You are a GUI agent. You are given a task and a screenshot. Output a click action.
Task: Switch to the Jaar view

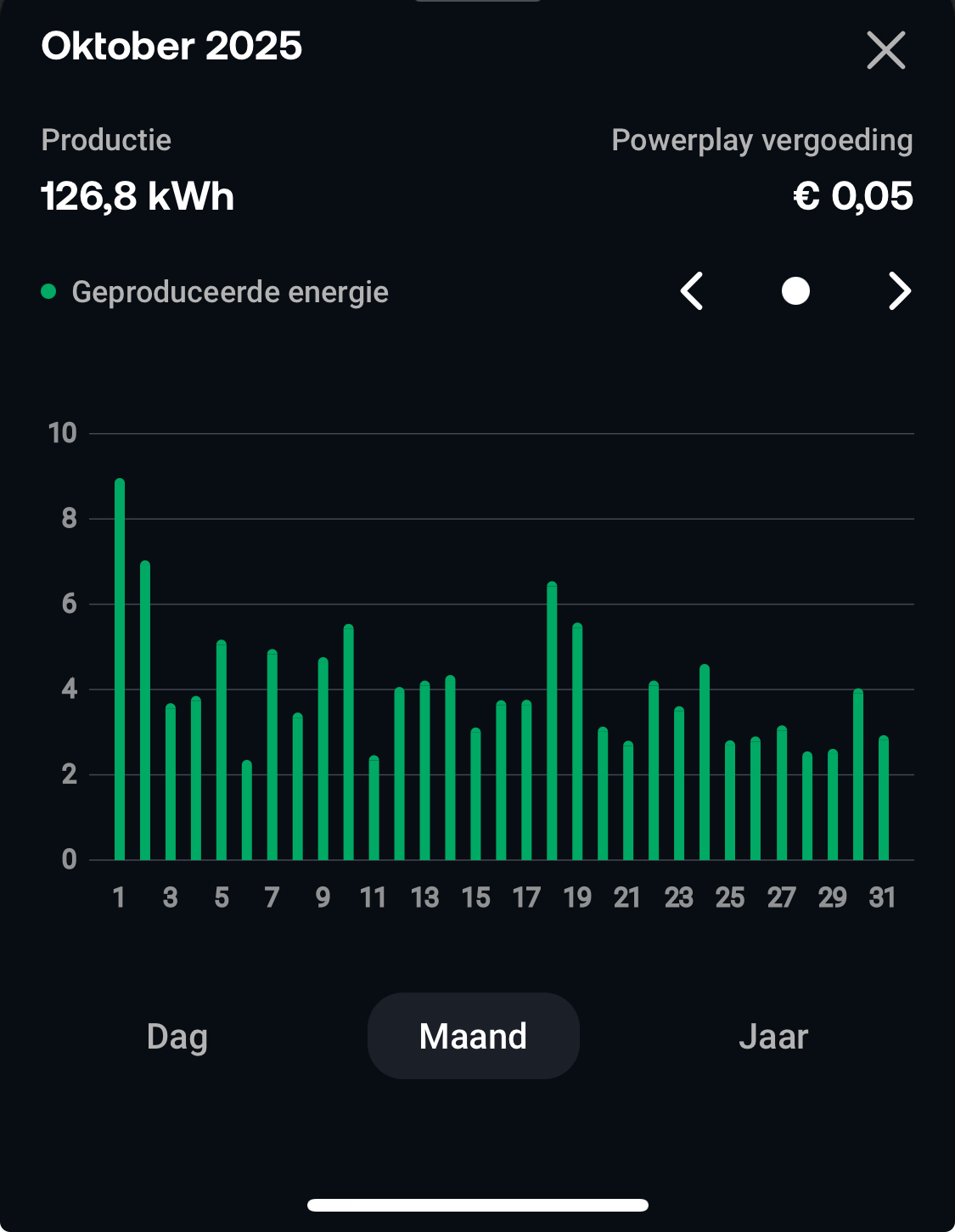point(772,1037)
